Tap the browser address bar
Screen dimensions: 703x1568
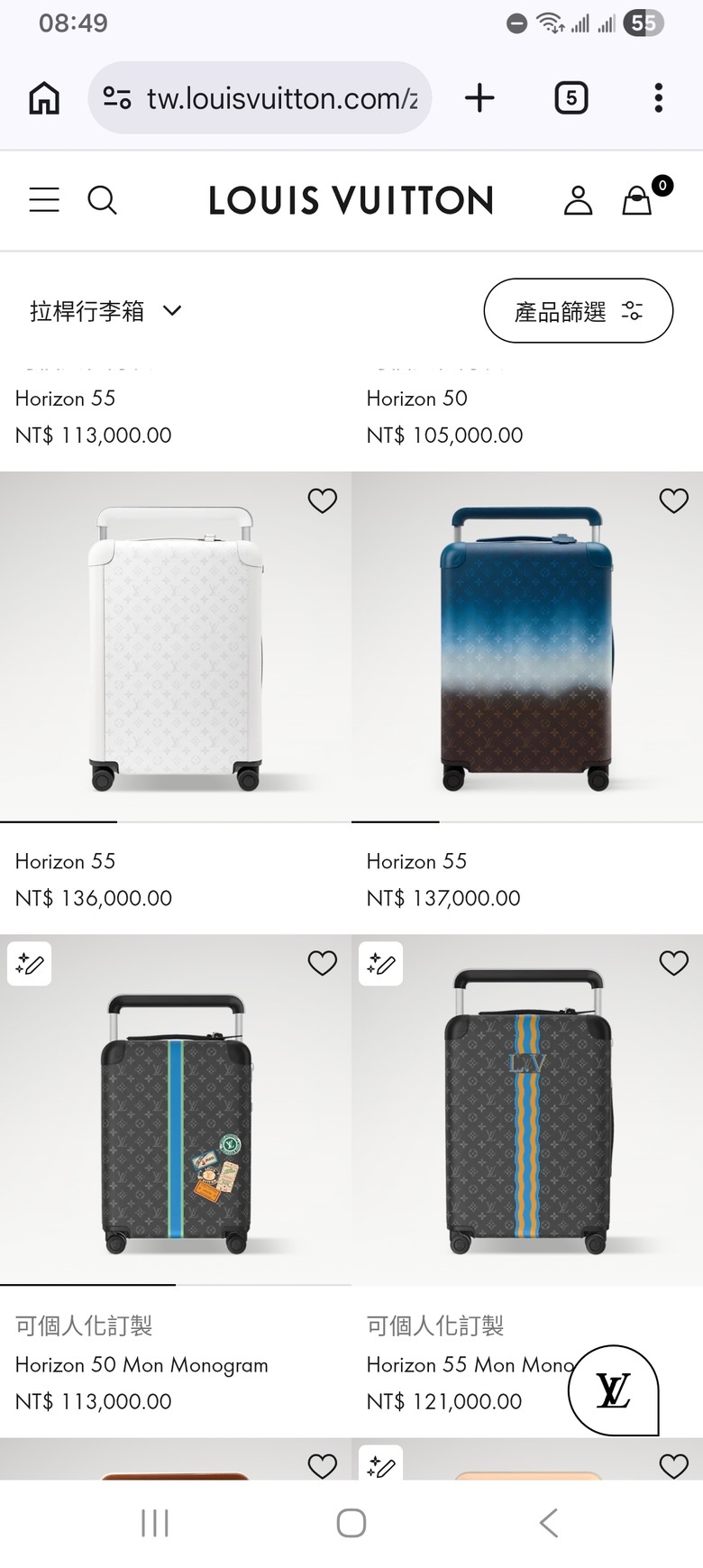tap(260, 98)
